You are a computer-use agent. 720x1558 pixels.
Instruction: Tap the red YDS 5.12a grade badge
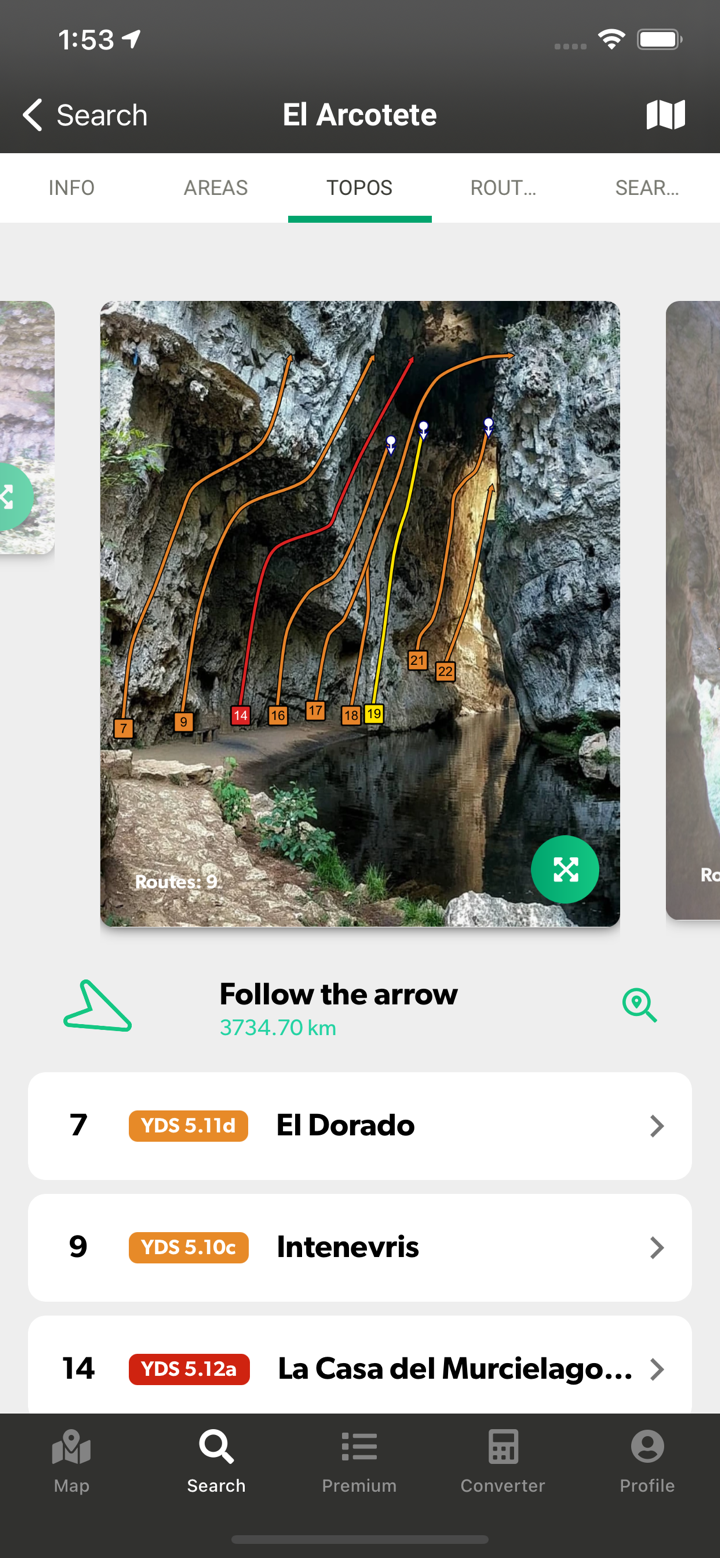click(x=188, y=1369)
